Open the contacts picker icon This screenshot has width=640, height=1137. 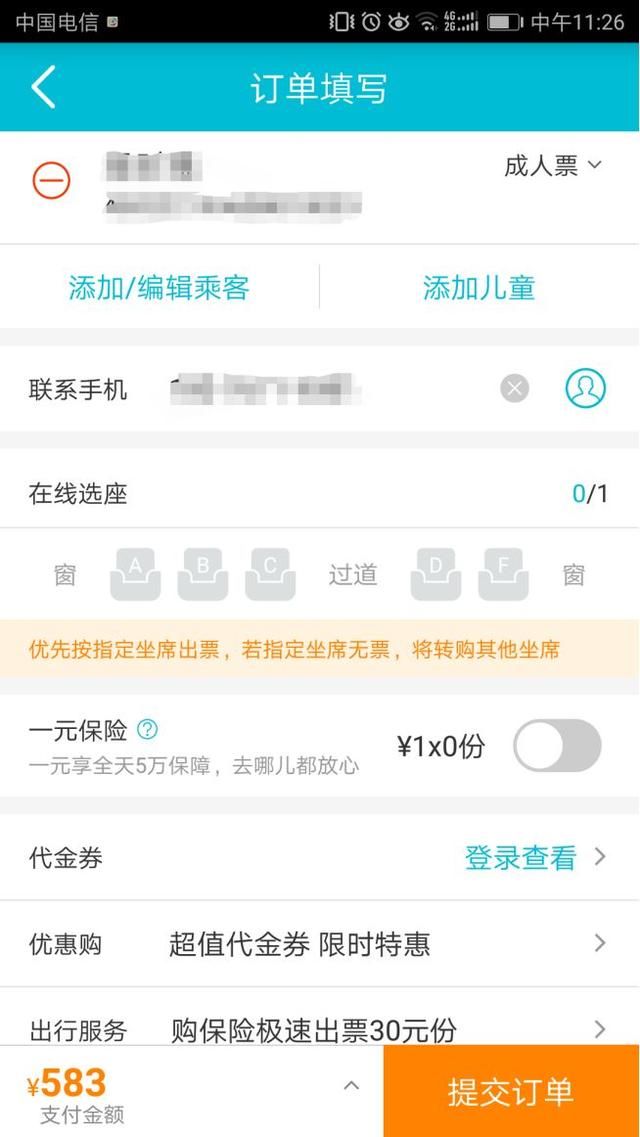(x=586, y=389)
